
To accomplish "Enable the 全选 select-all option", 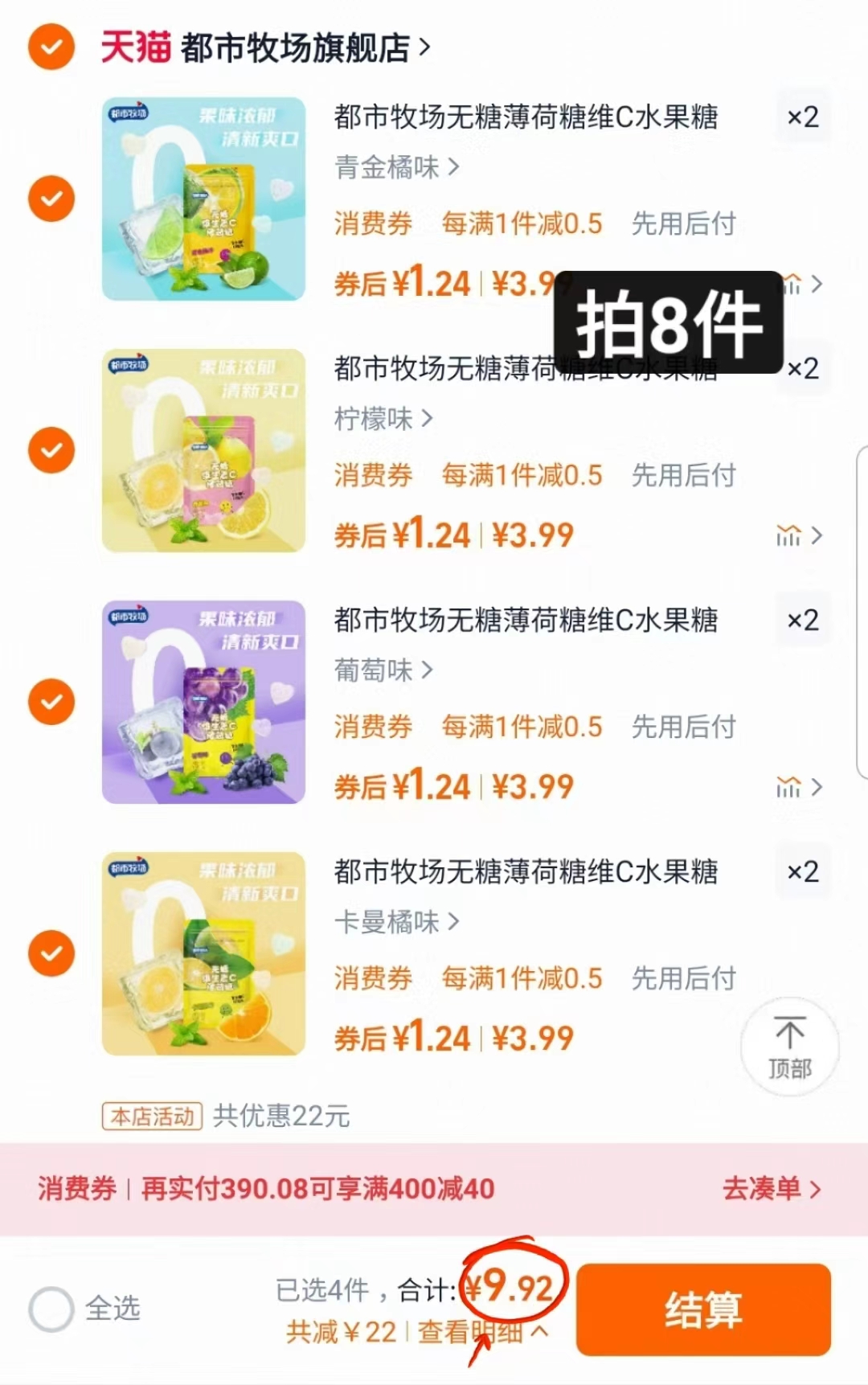I will 51,1309.
